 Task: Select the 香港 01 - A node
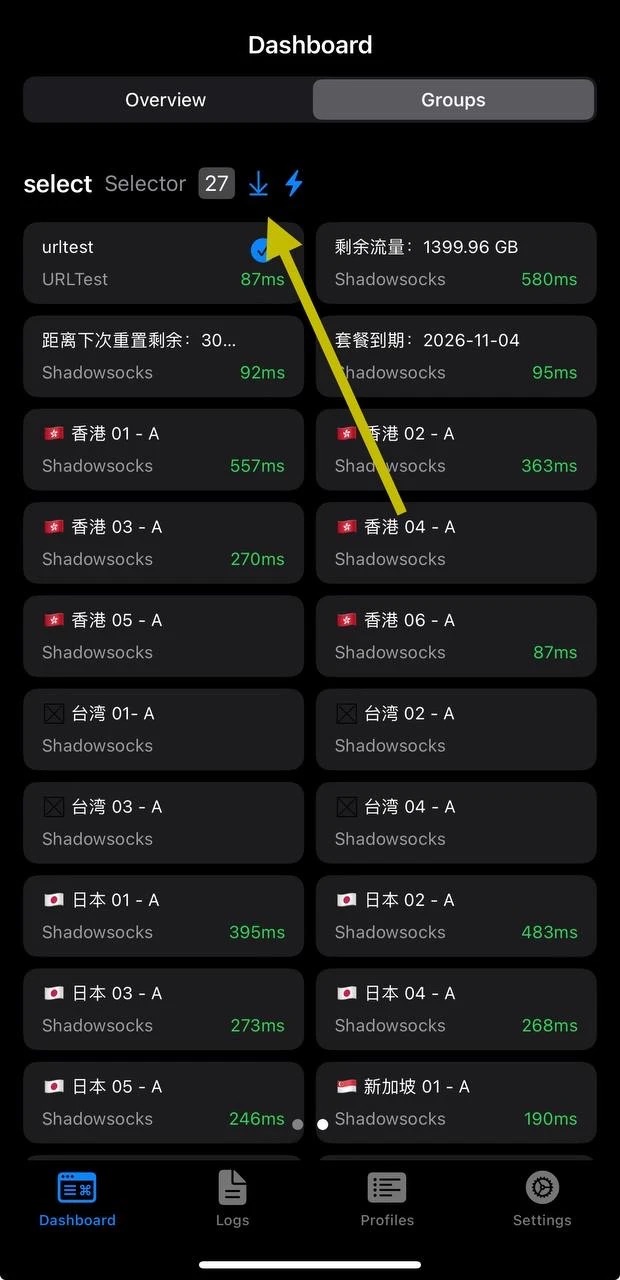point(163,449)
